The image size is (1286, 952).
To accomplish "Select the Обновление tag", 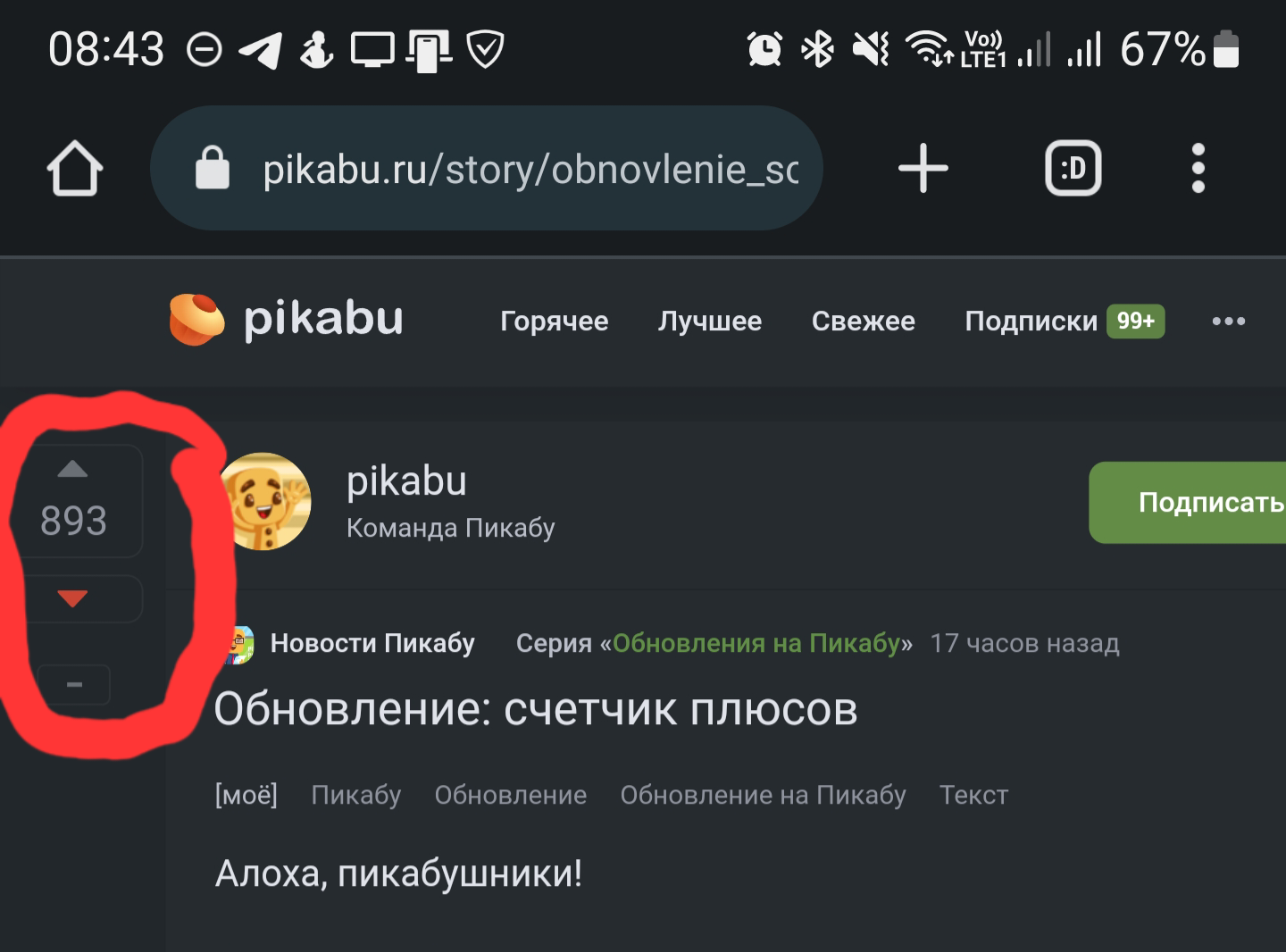I will point(510,795).
